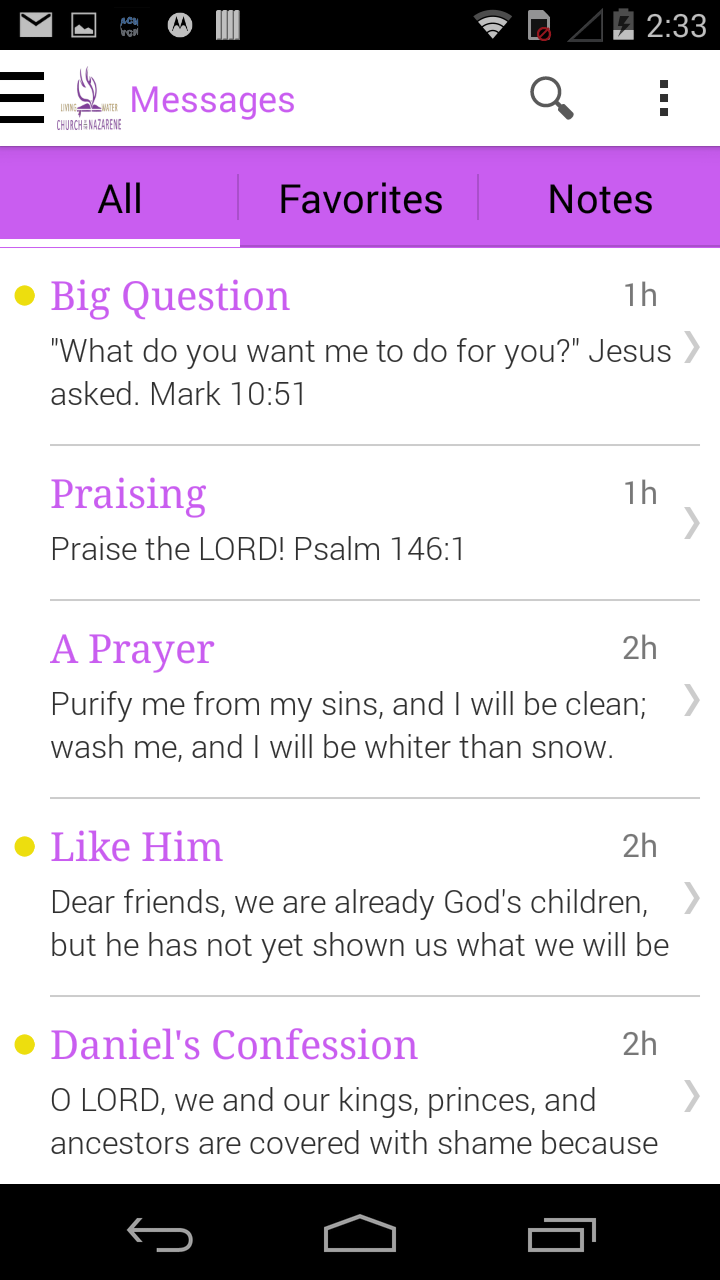Open the A Prayer message

point(360,698)
